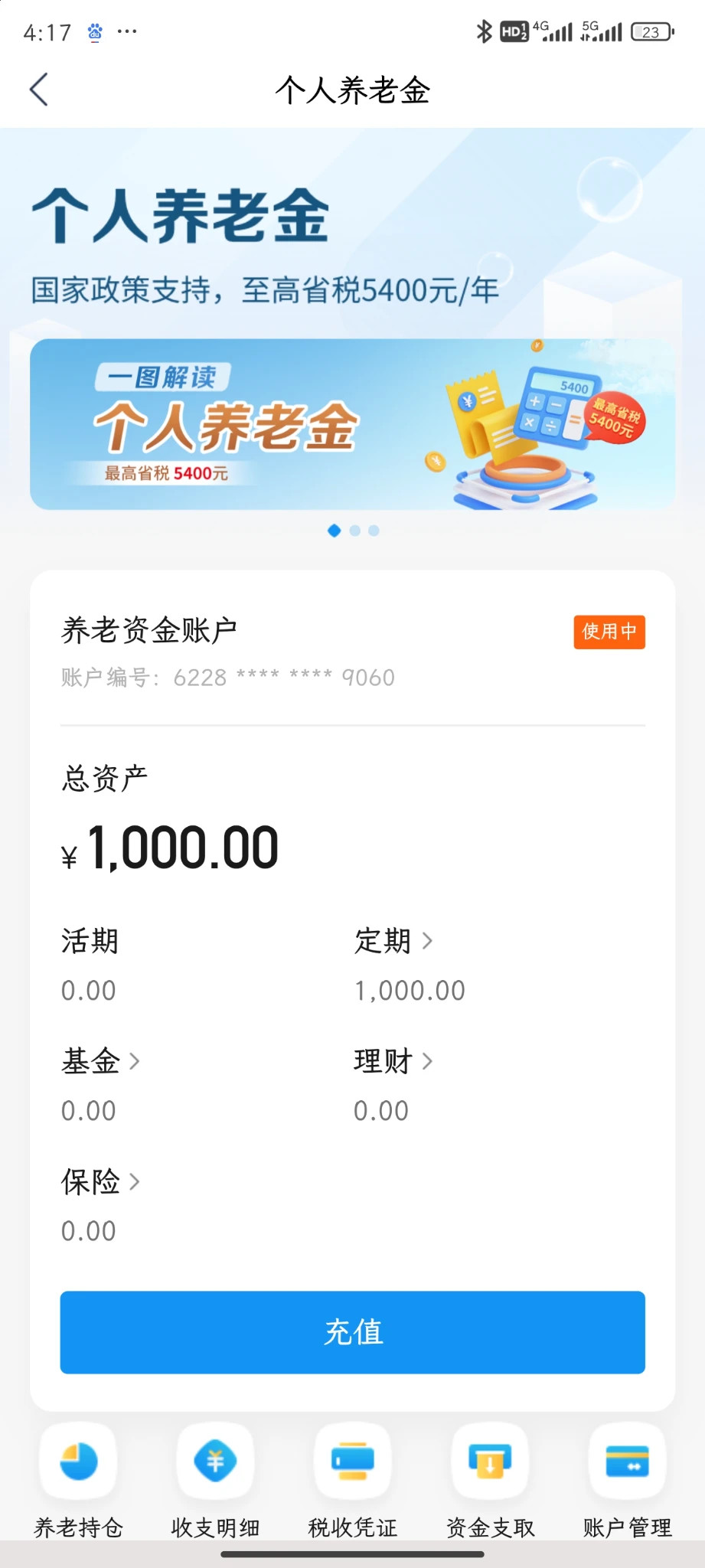
Task: Tap the 充值 button
Action: pyautogui.click(x=352, y=1332)
